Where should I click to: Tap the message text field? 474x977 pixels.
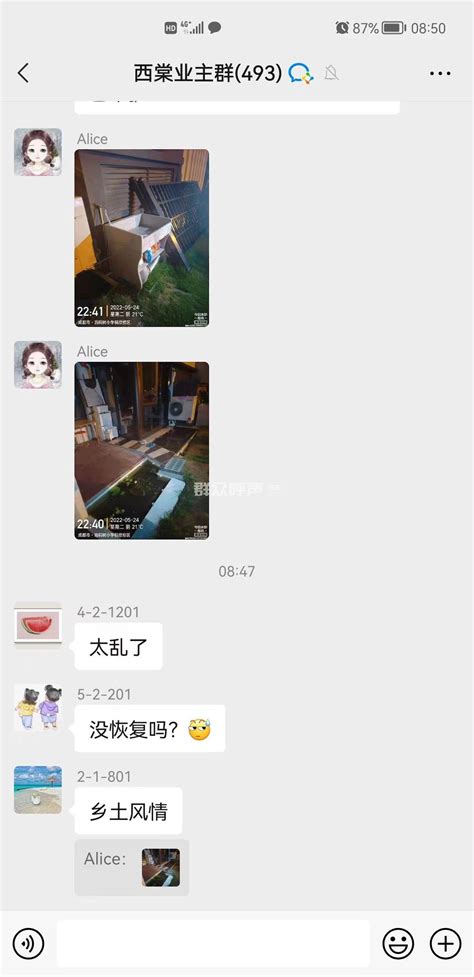(213, 943)
